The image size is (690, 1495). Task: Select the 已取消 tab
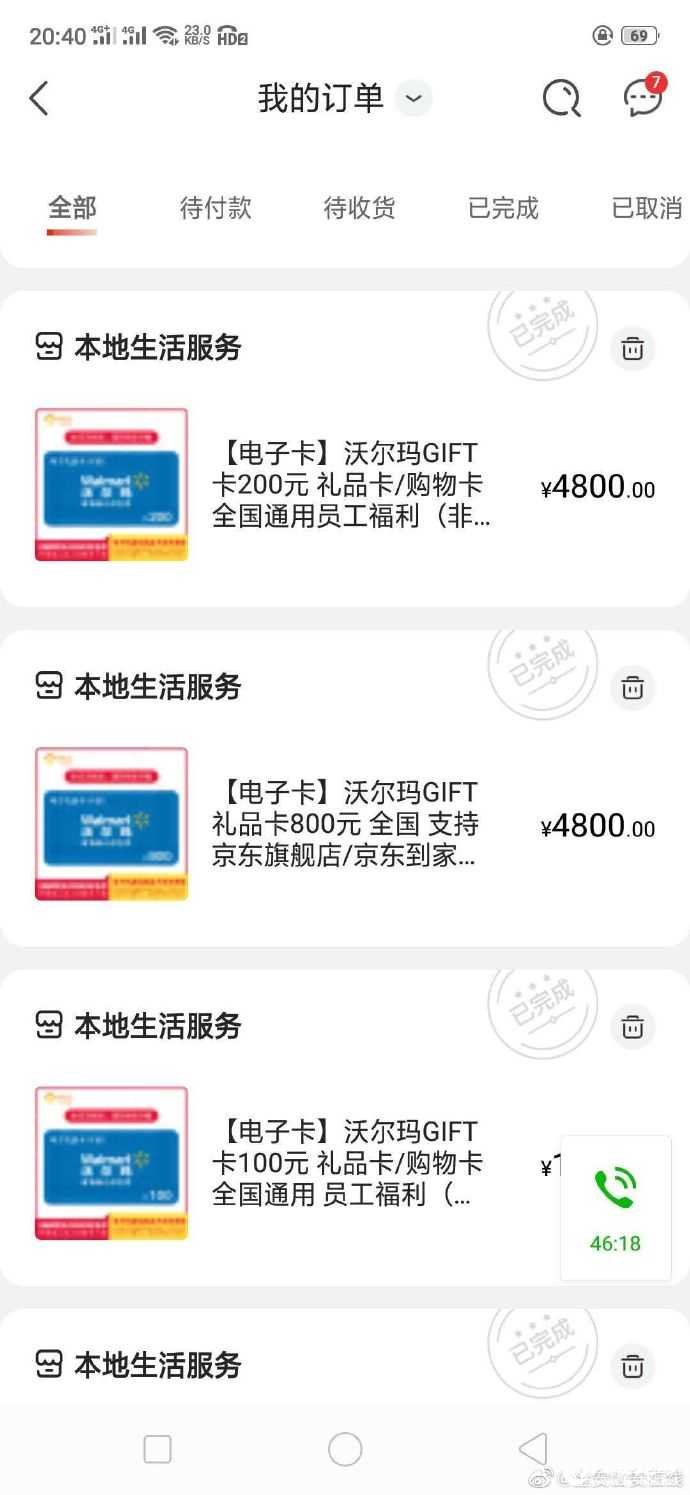pos(646,208)
